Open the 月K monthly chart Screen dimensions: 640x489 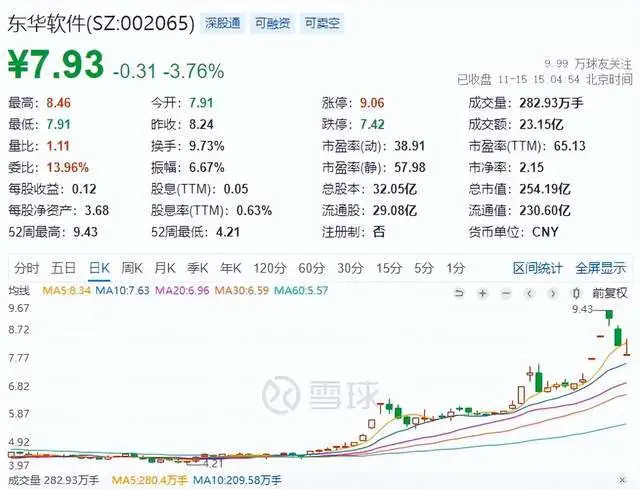tap(164, 268)
